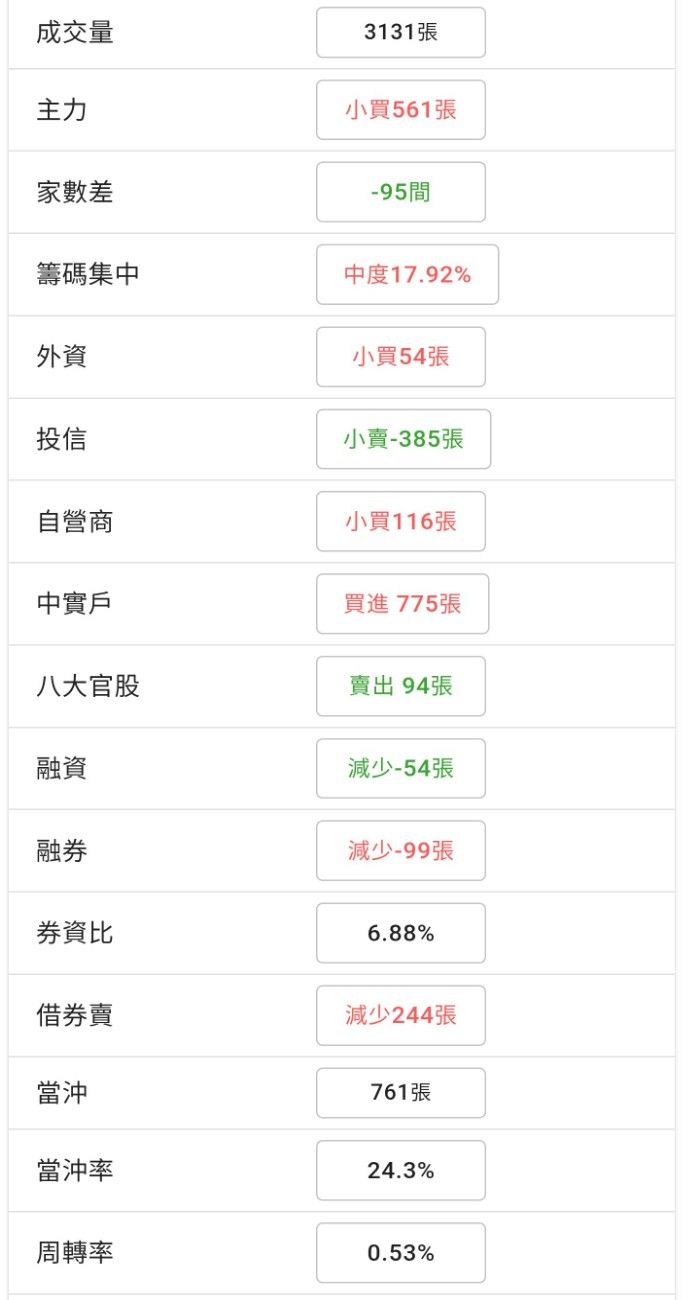Open 八大官股 賣出 94張 details
This screenshot has height=1300, width=700.
click(x=401, y=686)
